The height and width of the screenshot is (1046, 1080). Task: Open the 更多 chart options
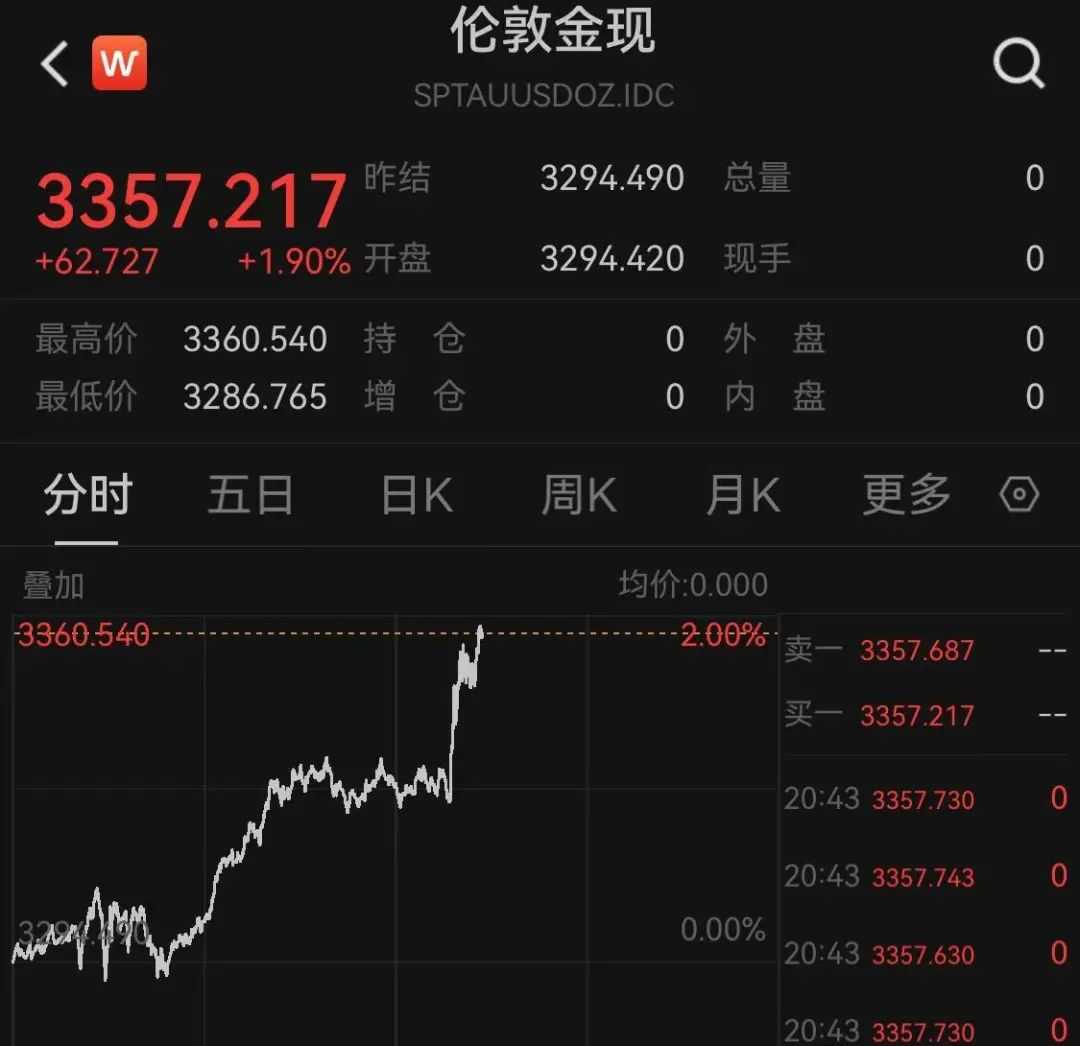click(x=906, y=495)
